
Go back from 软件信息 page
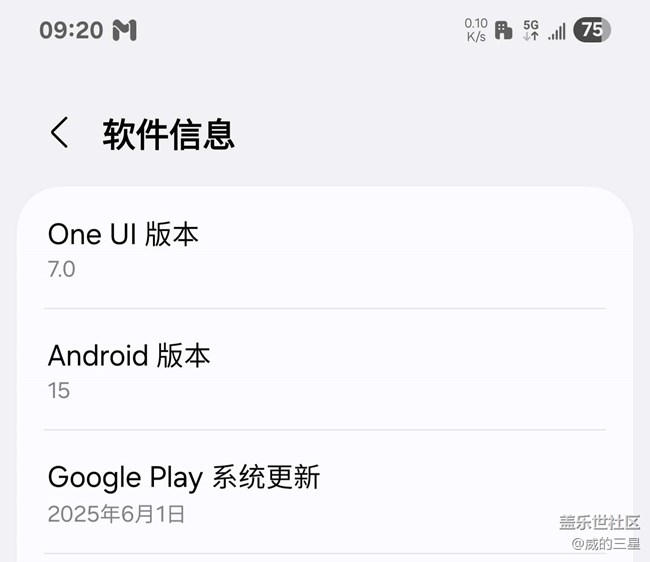tap(60, 133)
